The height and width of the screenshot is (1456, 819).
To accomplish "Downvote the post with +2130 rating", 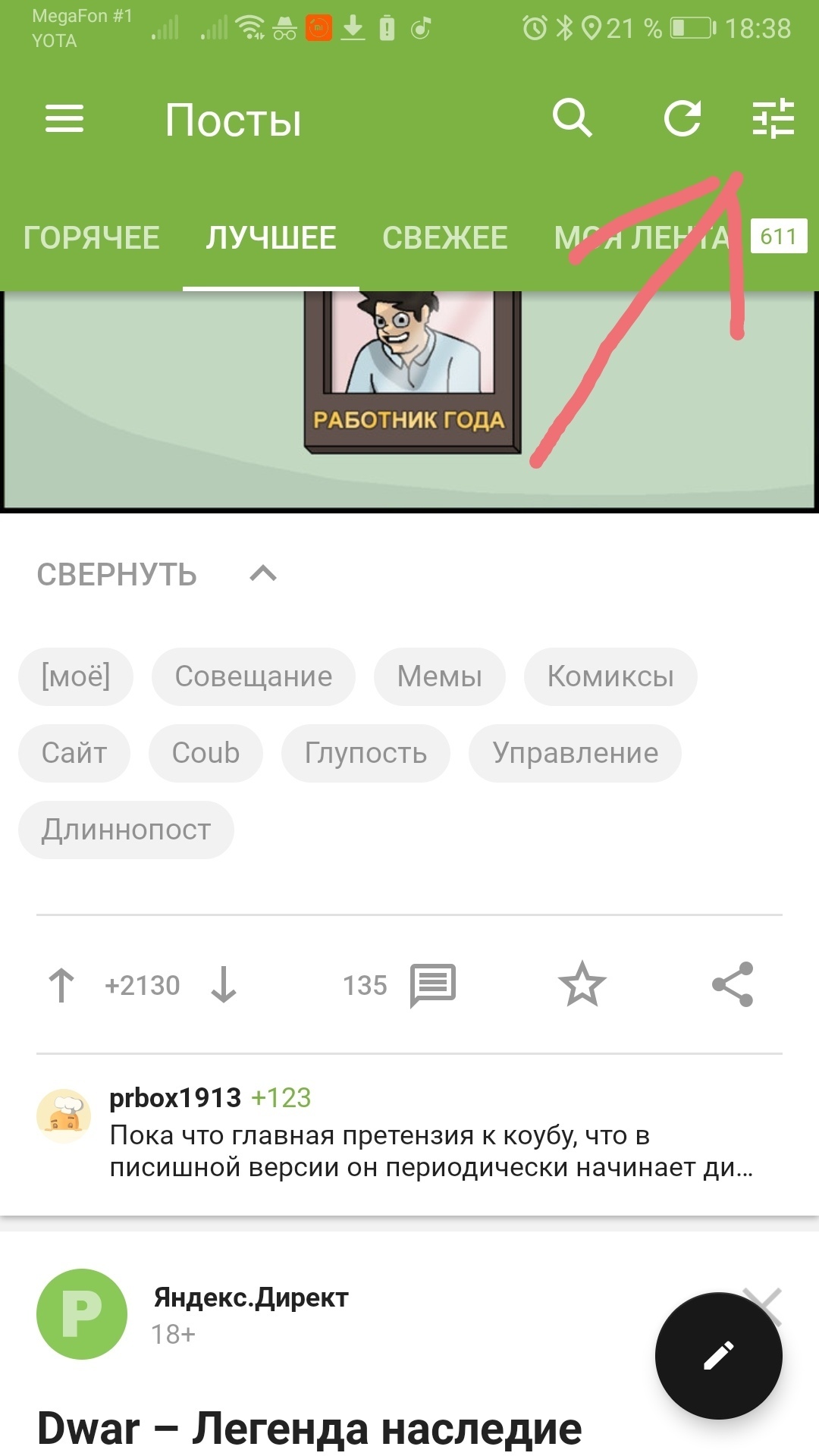I will (224, 985).
